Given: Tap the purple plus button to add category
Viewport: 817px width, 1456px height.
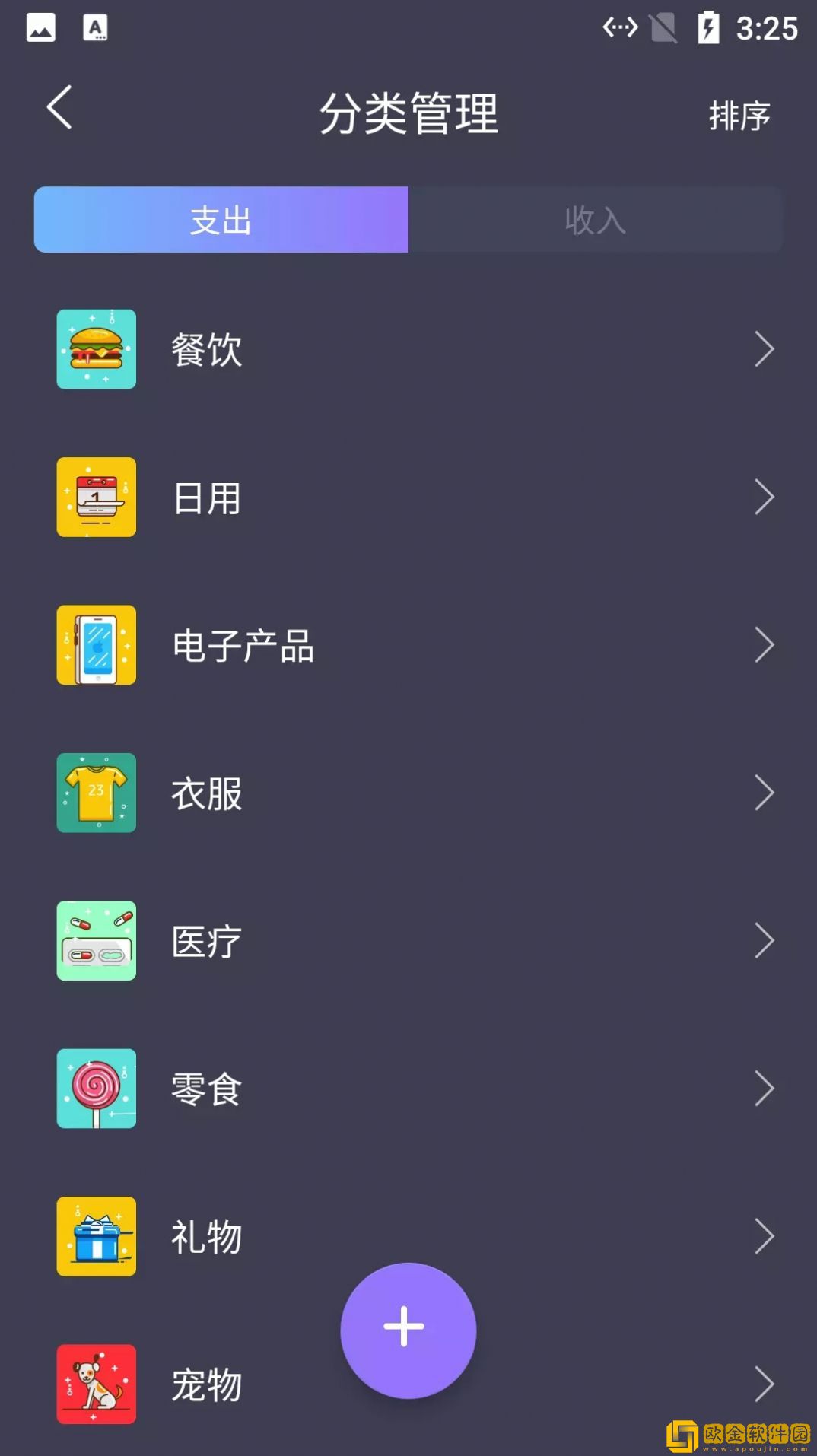Looking at the screenshot, I should click(x=408, y=1327).
